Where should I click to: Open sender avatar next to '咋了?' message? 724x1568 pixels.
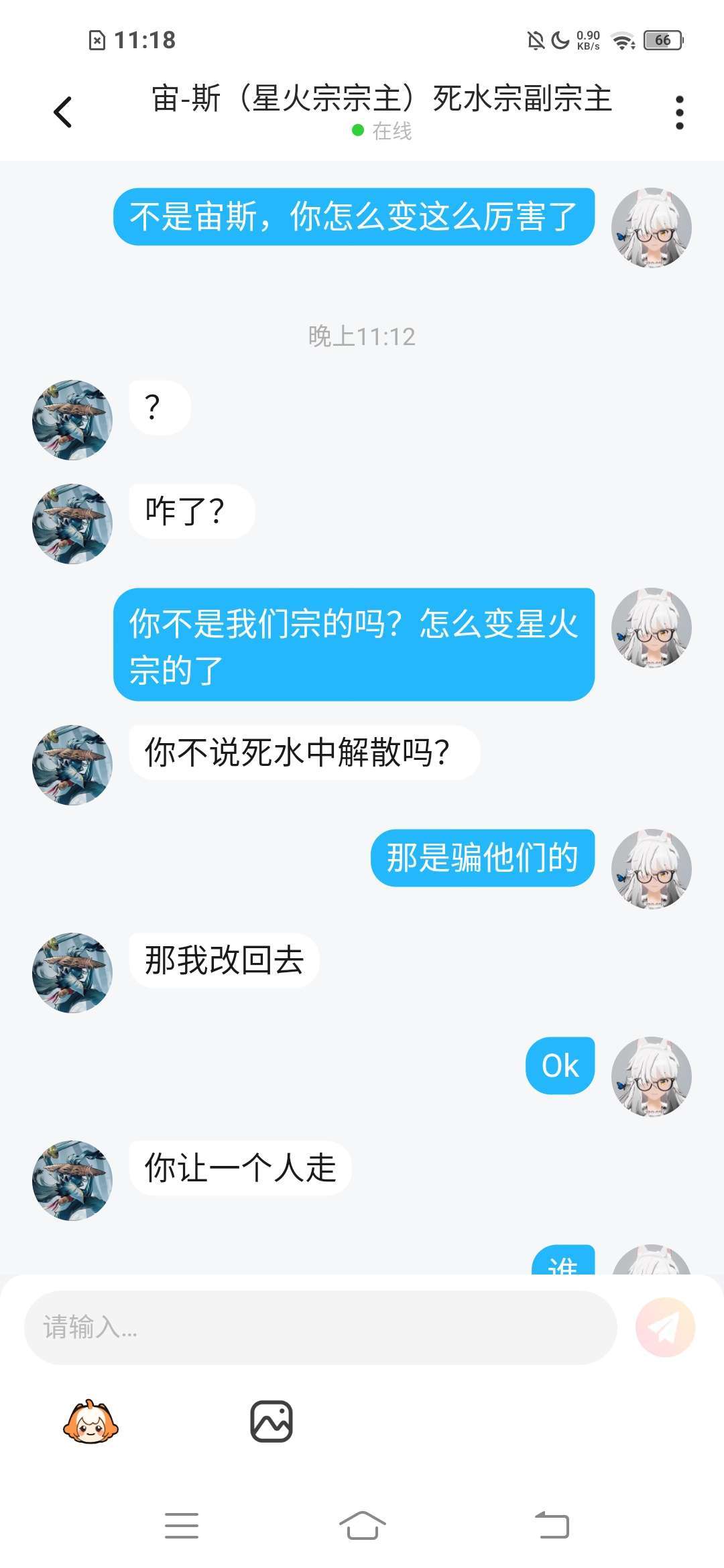pyautogui.click(x=72, y=524)
